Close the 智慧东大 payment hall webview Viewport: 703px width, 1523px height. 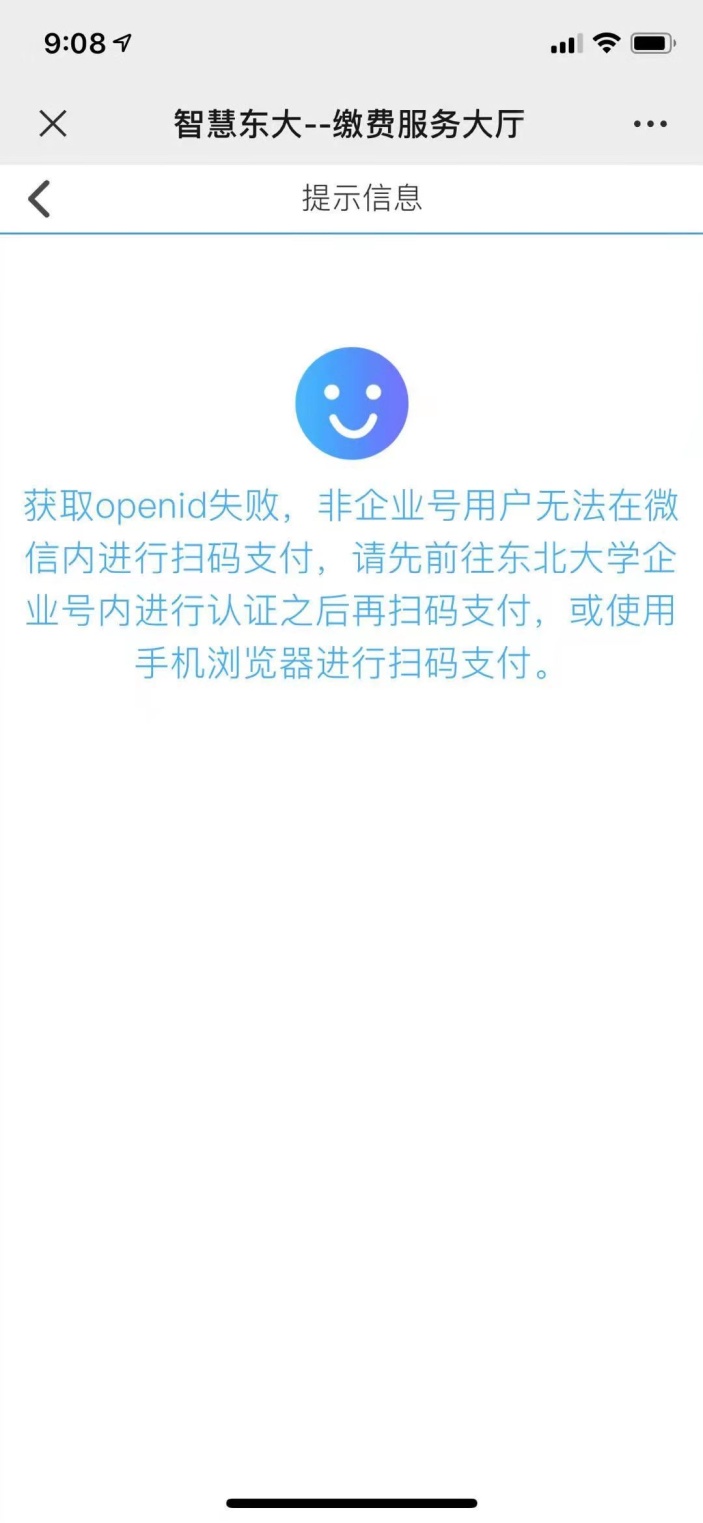[x=52, y=124]
